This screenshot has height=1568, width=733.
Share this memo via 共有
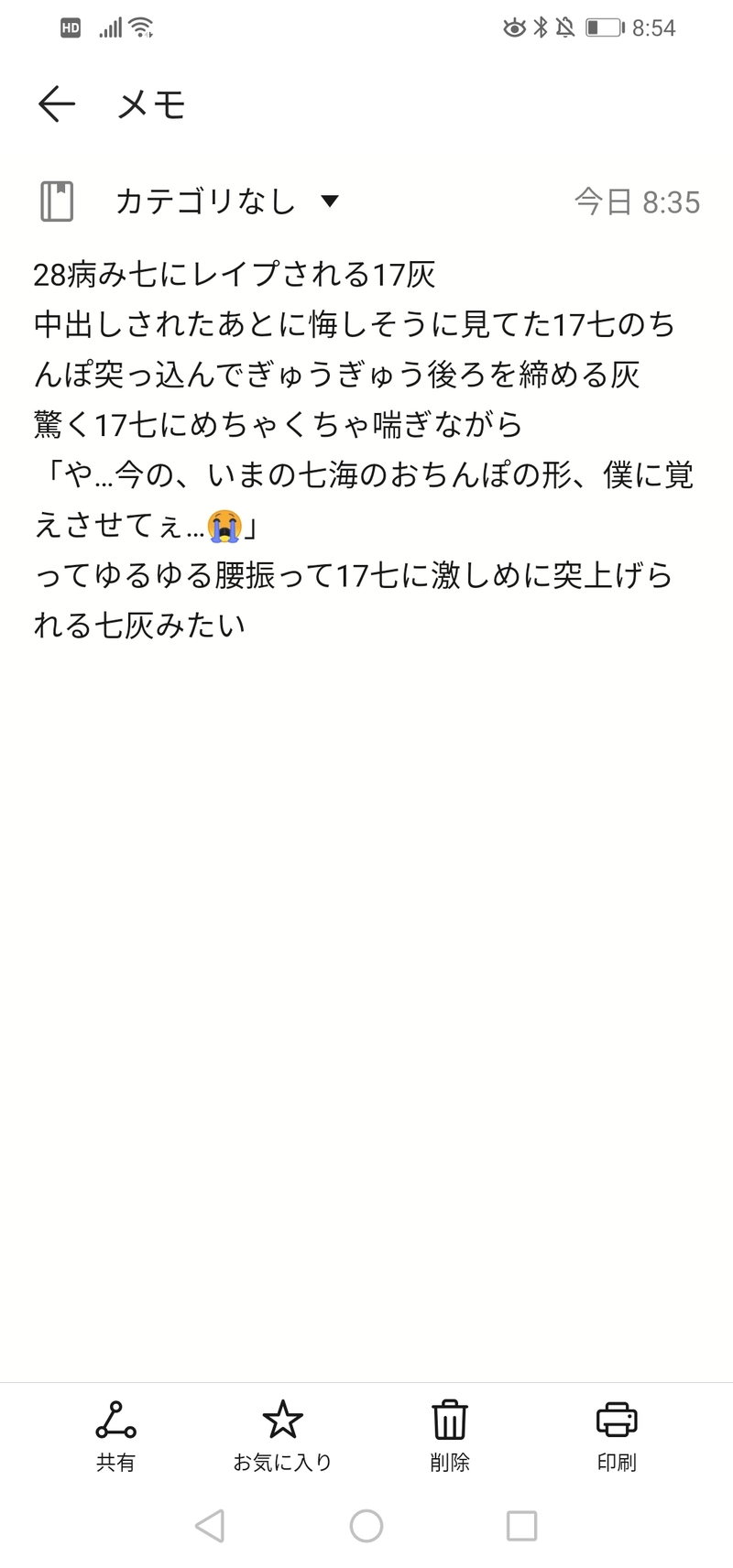click(x=115, y=1435)
